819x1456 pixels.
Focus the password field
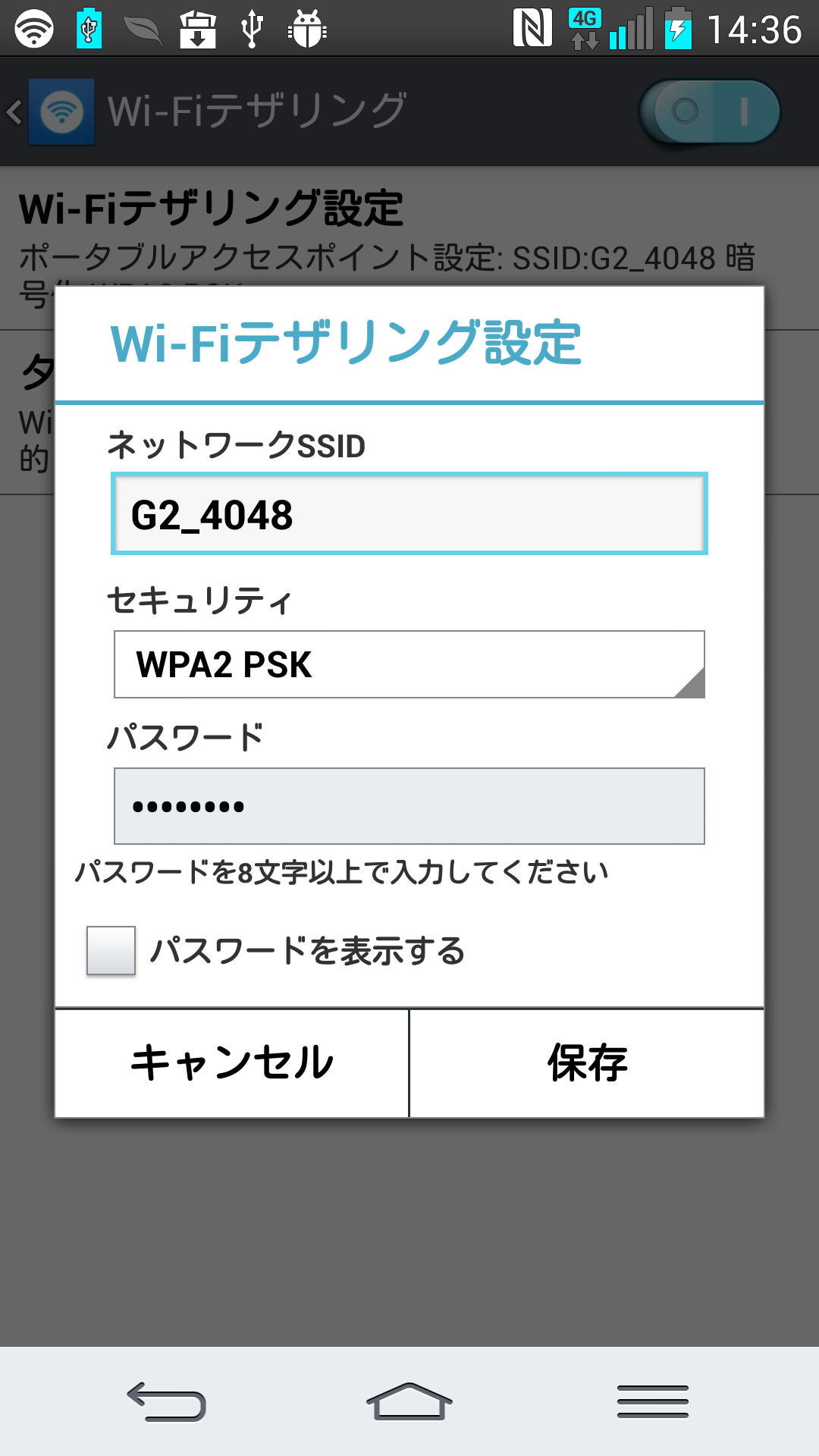point(409,806)
